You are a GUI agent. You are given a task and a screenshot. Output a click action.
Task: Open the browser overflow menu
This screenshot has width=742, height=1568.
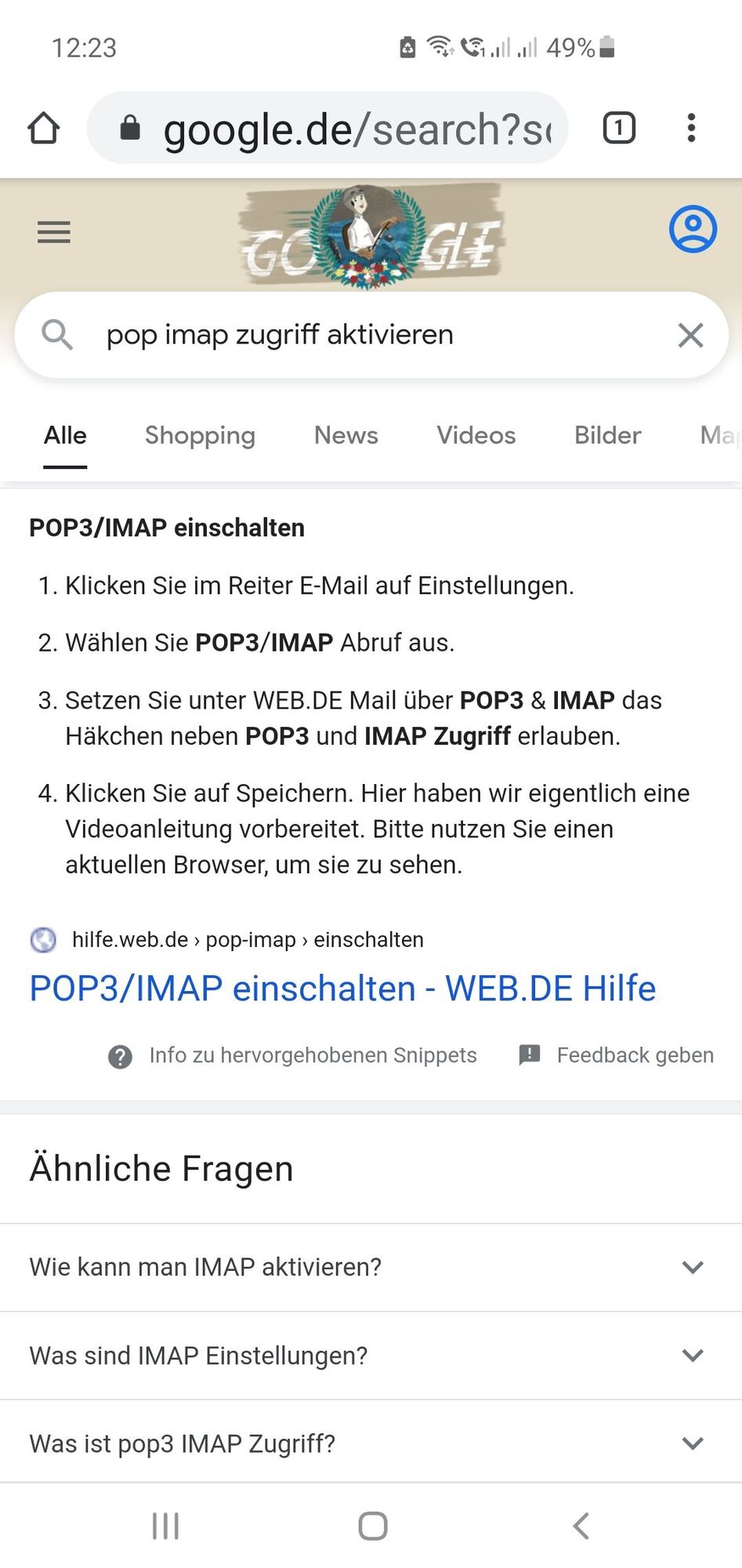(x=690, y=128)
